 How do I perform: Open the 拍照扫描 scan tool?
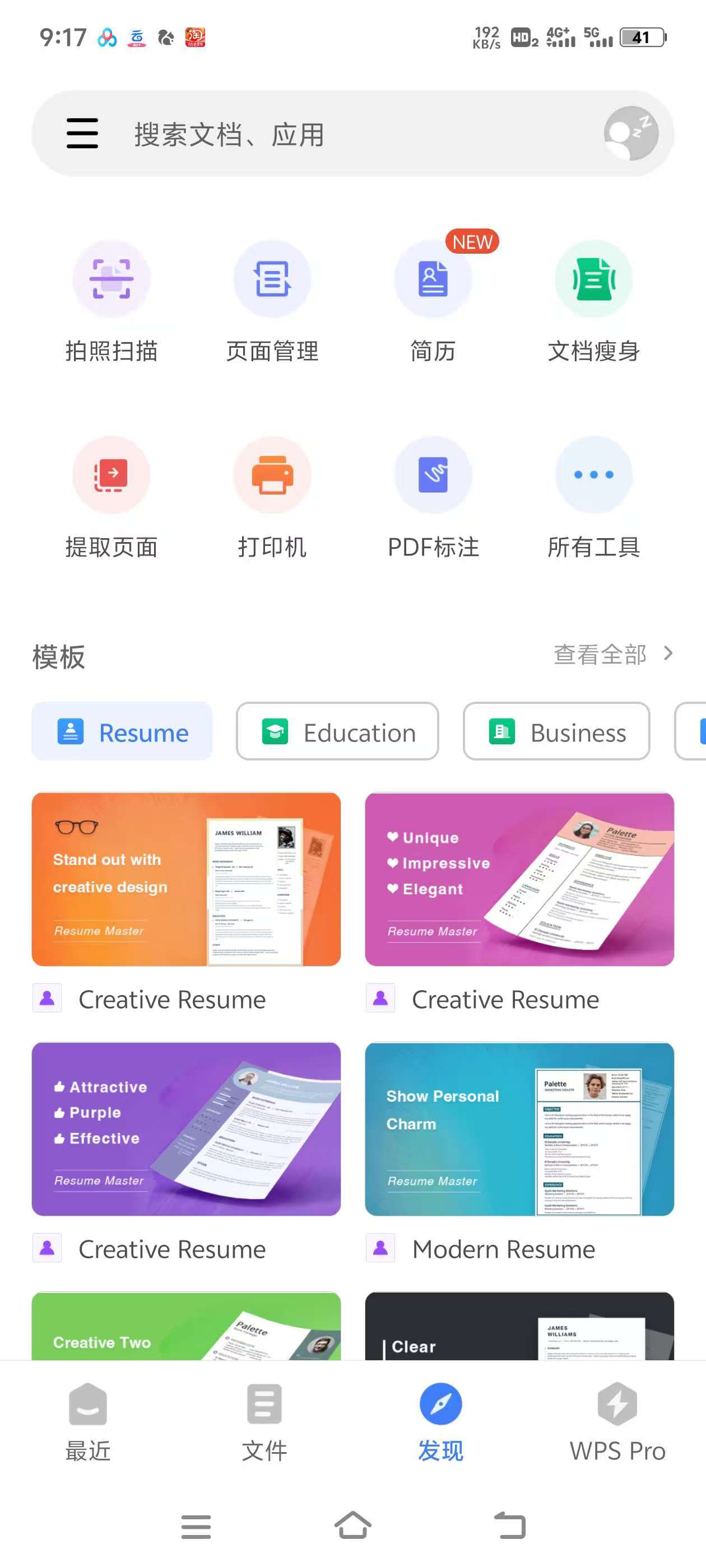112,300
